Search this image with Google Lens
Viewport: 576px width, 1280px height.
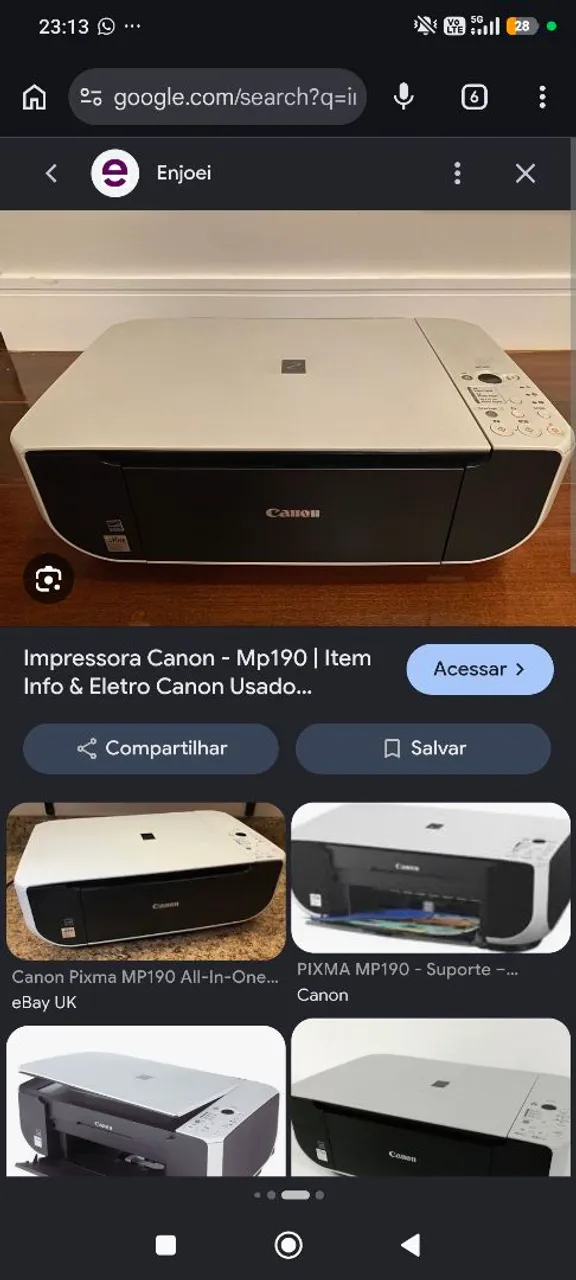click(49, 579)
